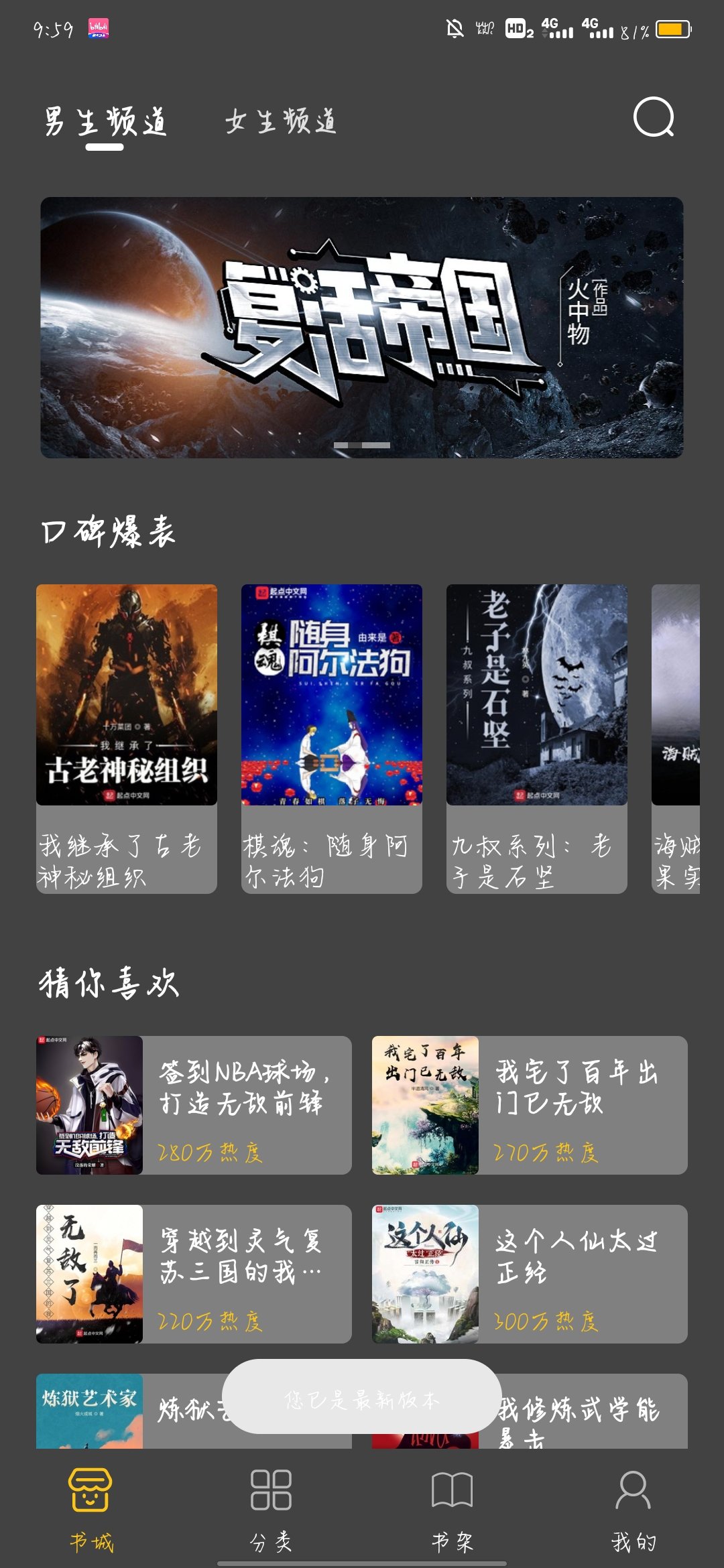
Task: Open the book 我宅了百年出门已无敌
Action: [530, 1105]
